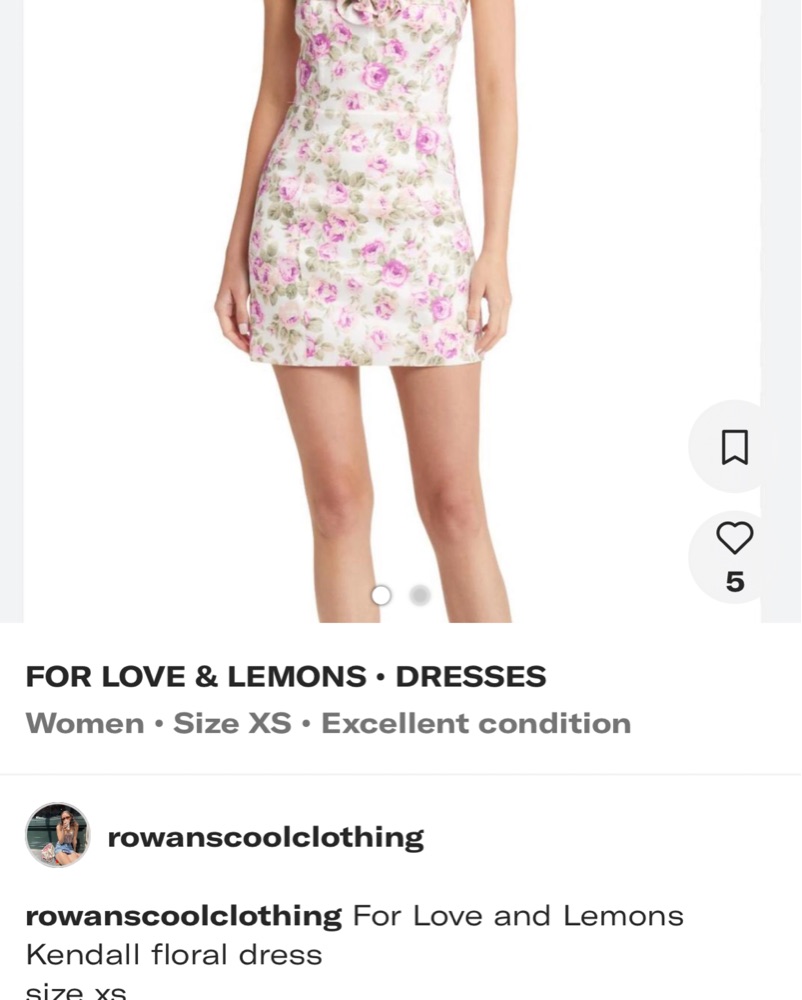The image size is (802, 1000).
Task: Jump to the second photo indicator dot
Action: (x=420, y=595)
